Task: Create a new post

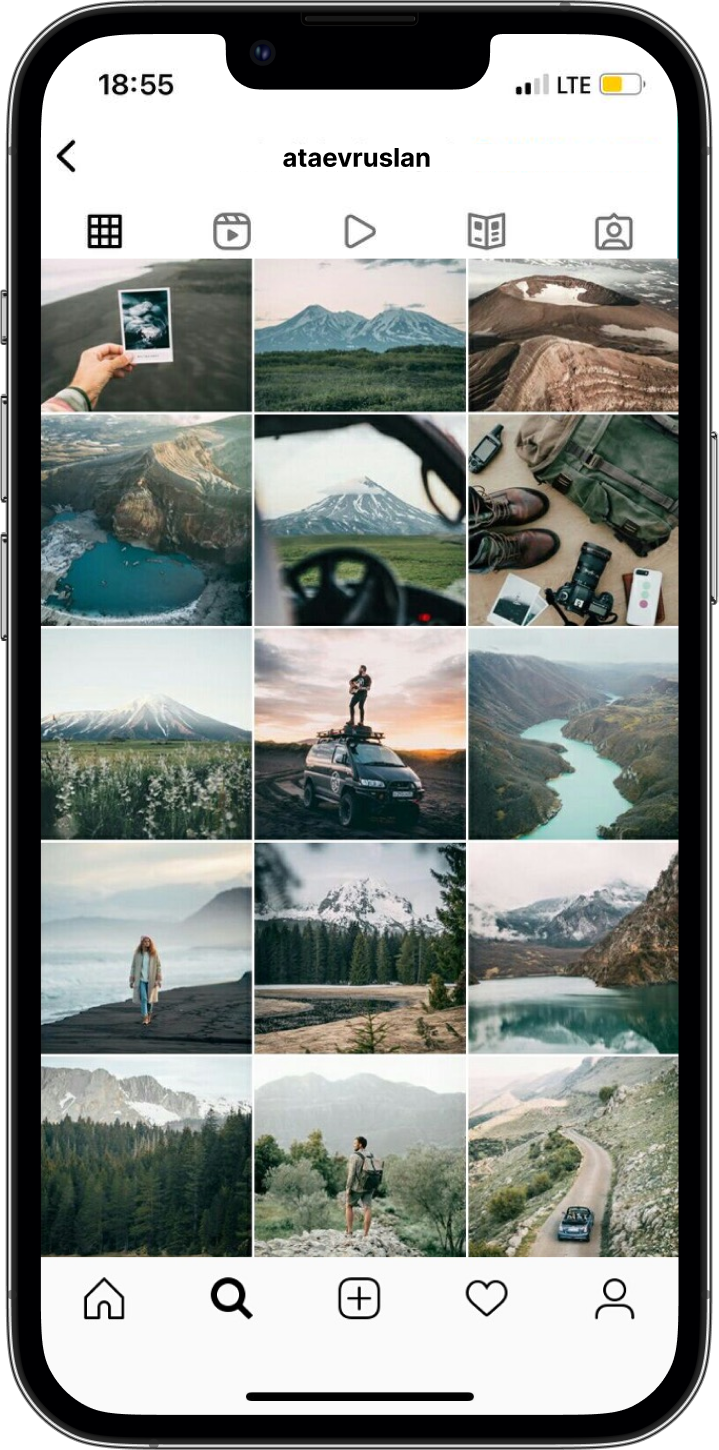Action: tap(359, 1299)
